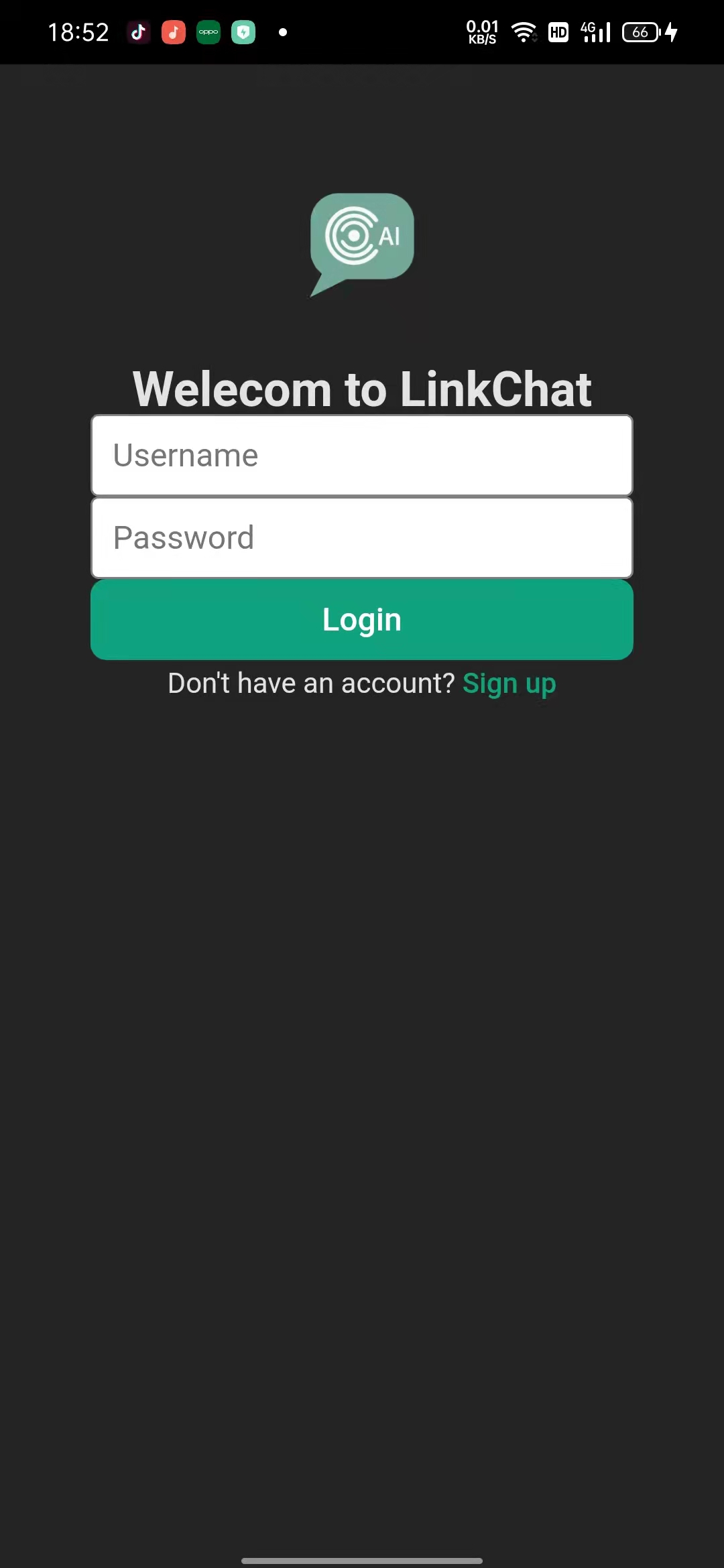
Task: Tap the Username field
Action: point(362,456)
